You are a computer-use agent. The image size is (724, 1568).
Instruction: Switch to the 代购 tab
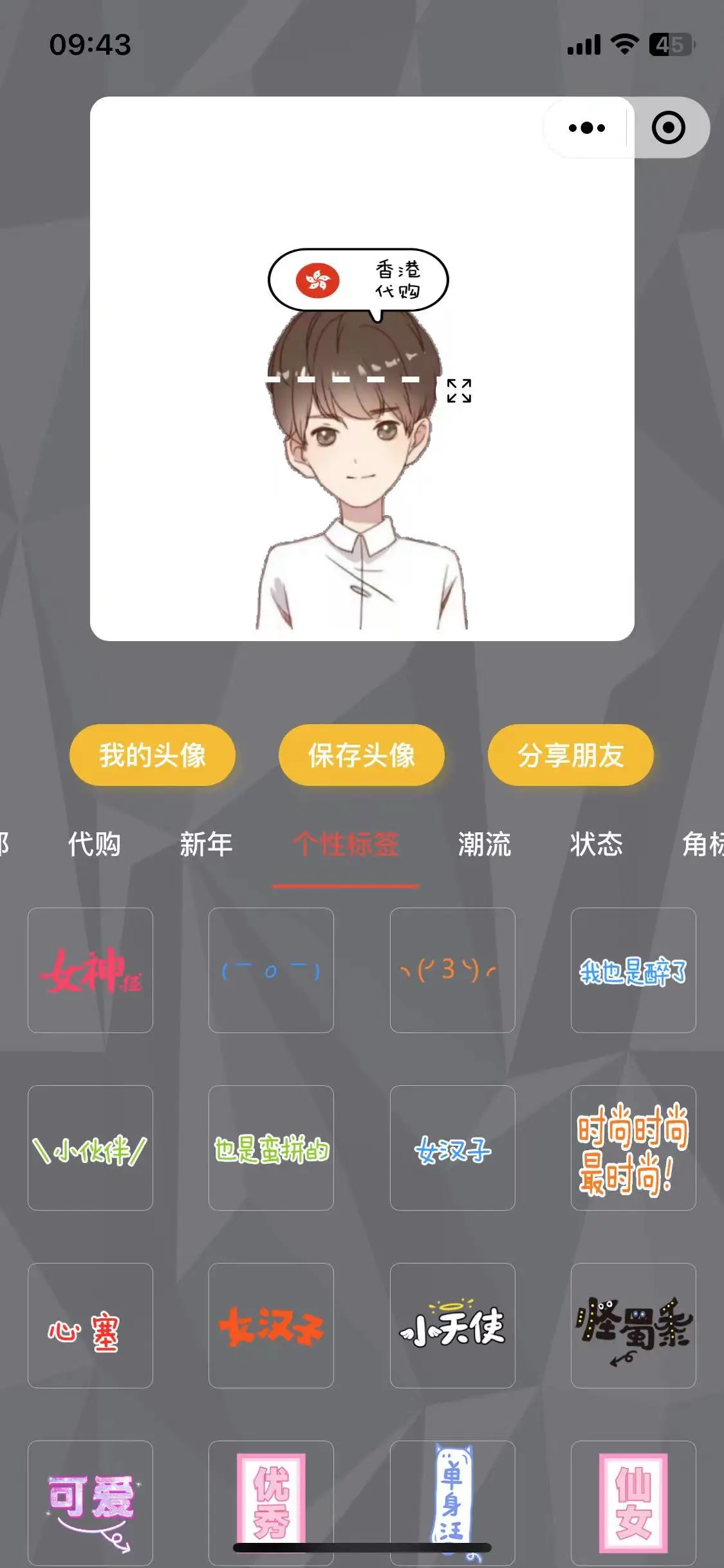coord(95,844)
